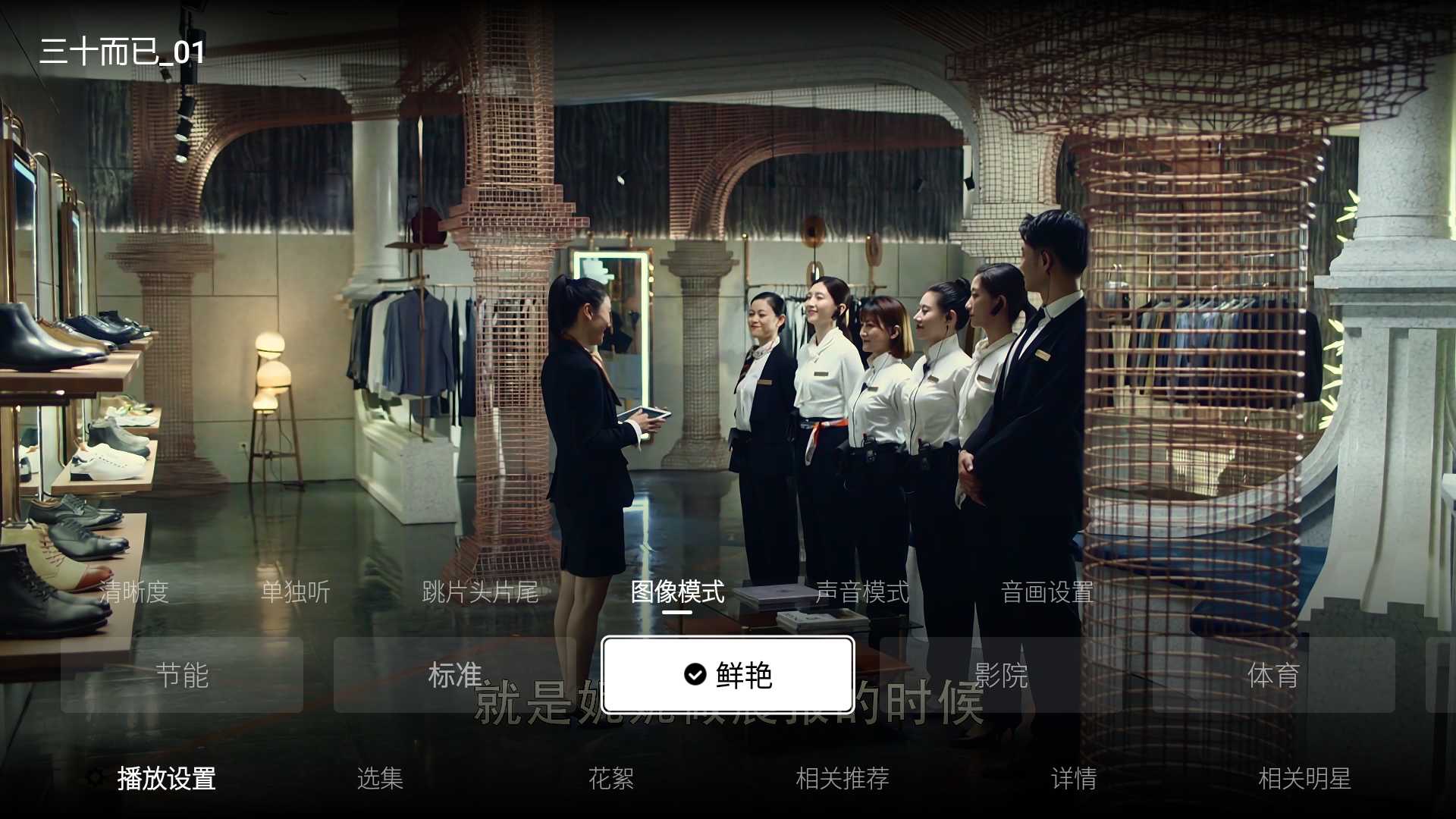
Task: Switch to the 声音模式 sound mode tab
Action: coord(862,592)
